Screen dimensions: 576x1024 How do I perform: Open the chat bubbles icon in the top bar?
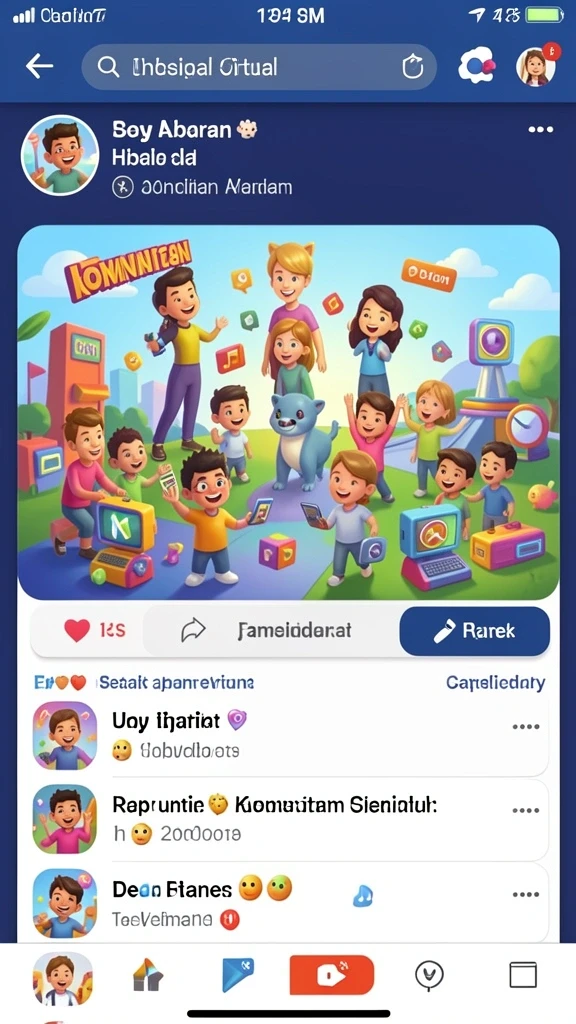476,67
